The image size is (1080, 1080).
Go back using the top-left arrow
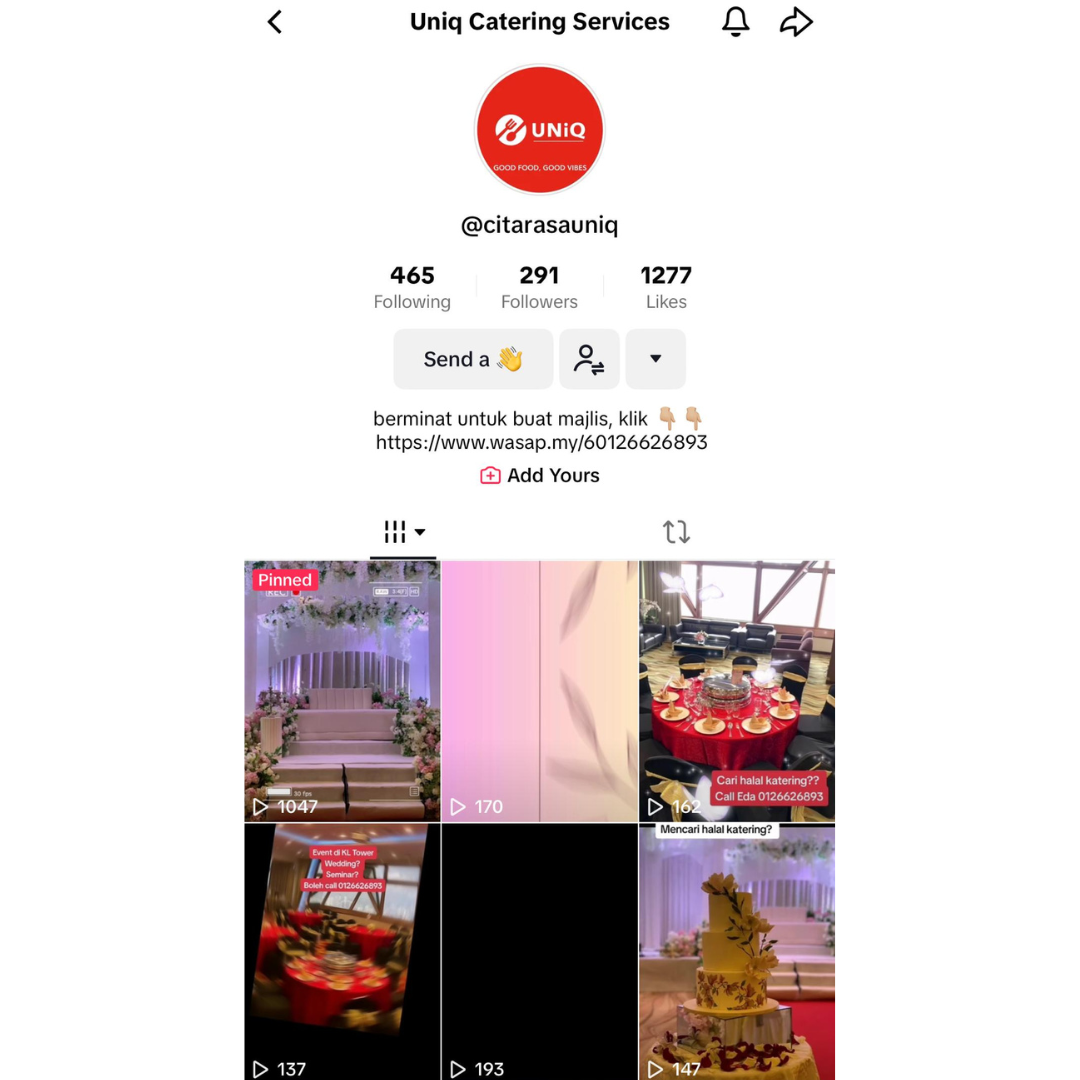(275, 22)
